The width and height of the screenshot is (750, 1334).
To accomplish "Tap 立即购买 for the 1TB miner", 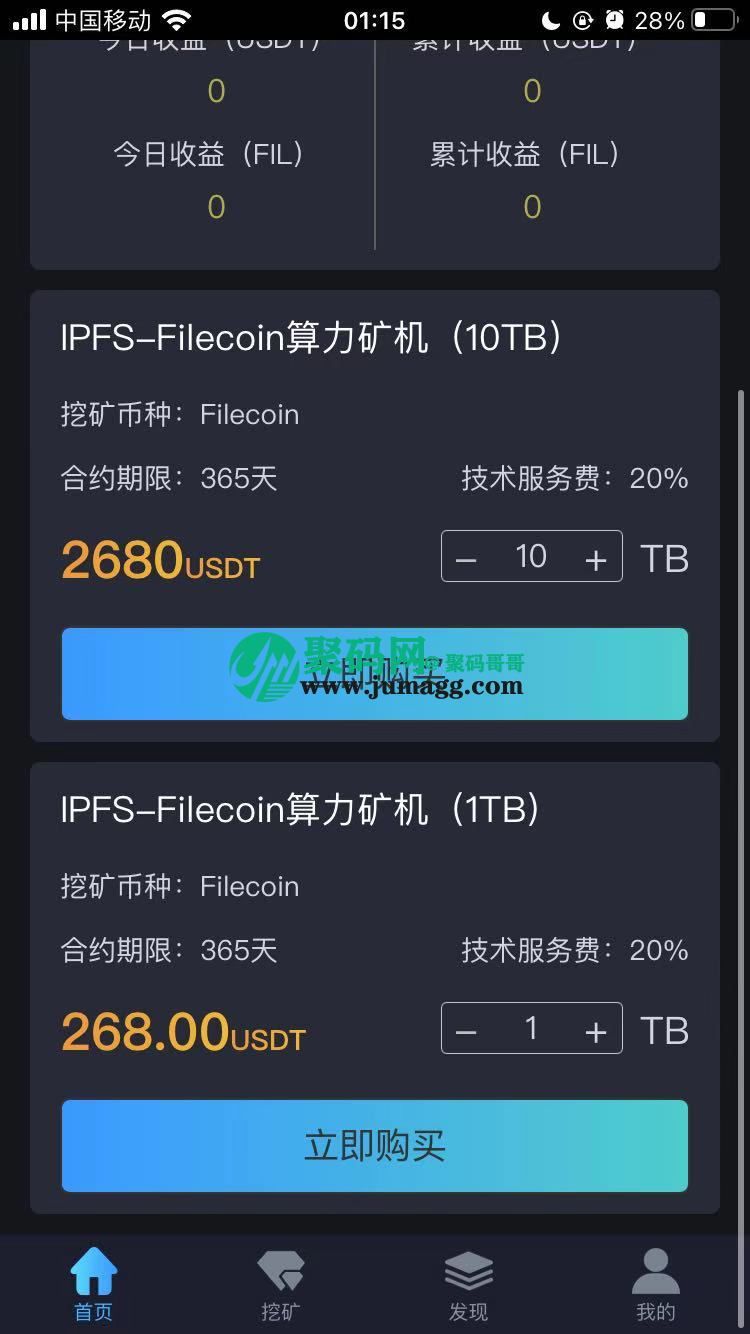I will click(375, 1146).
